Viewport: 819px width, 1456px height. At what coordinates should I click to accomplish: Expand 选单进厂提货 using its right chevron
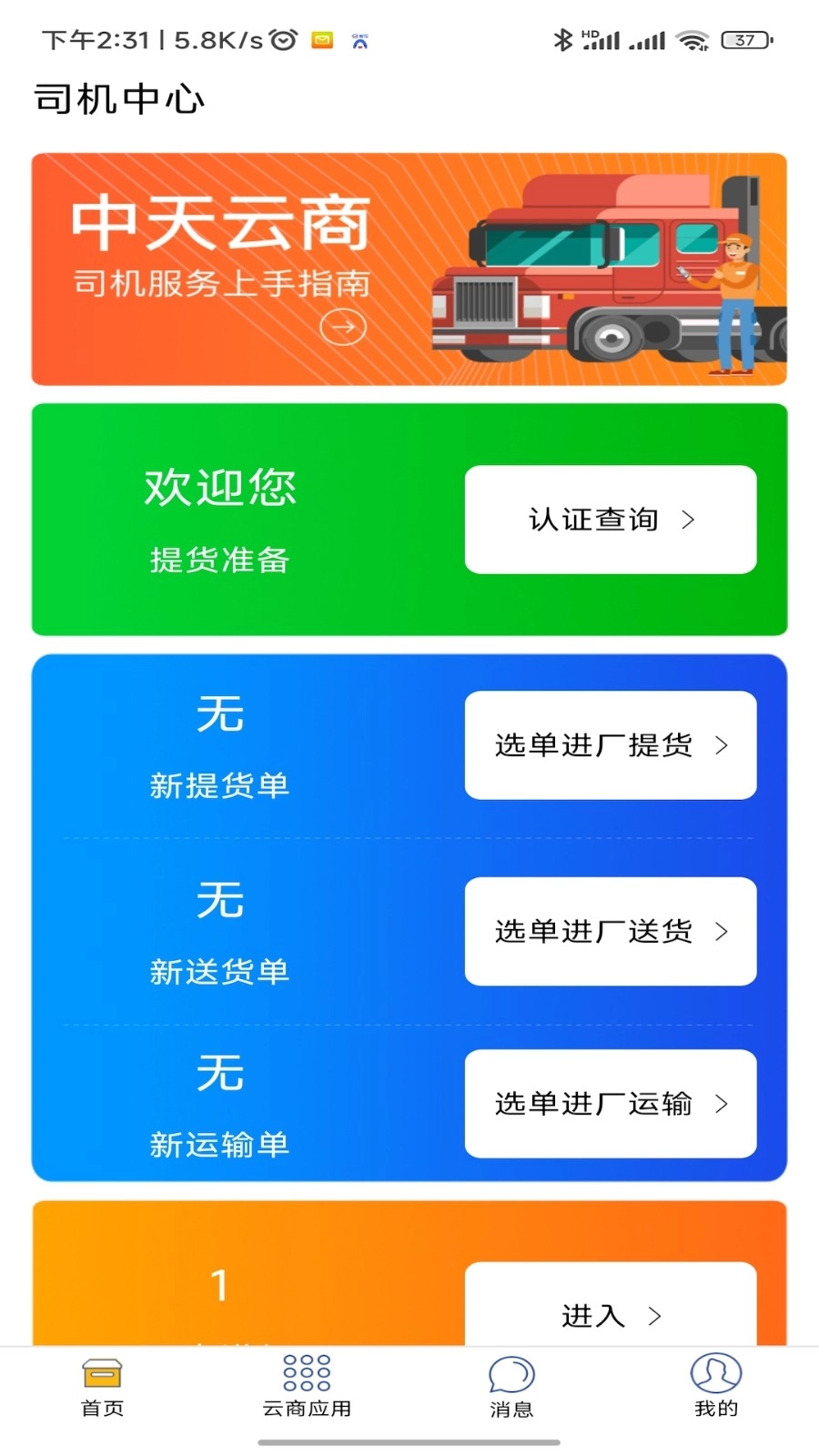(x=722, y=745)
